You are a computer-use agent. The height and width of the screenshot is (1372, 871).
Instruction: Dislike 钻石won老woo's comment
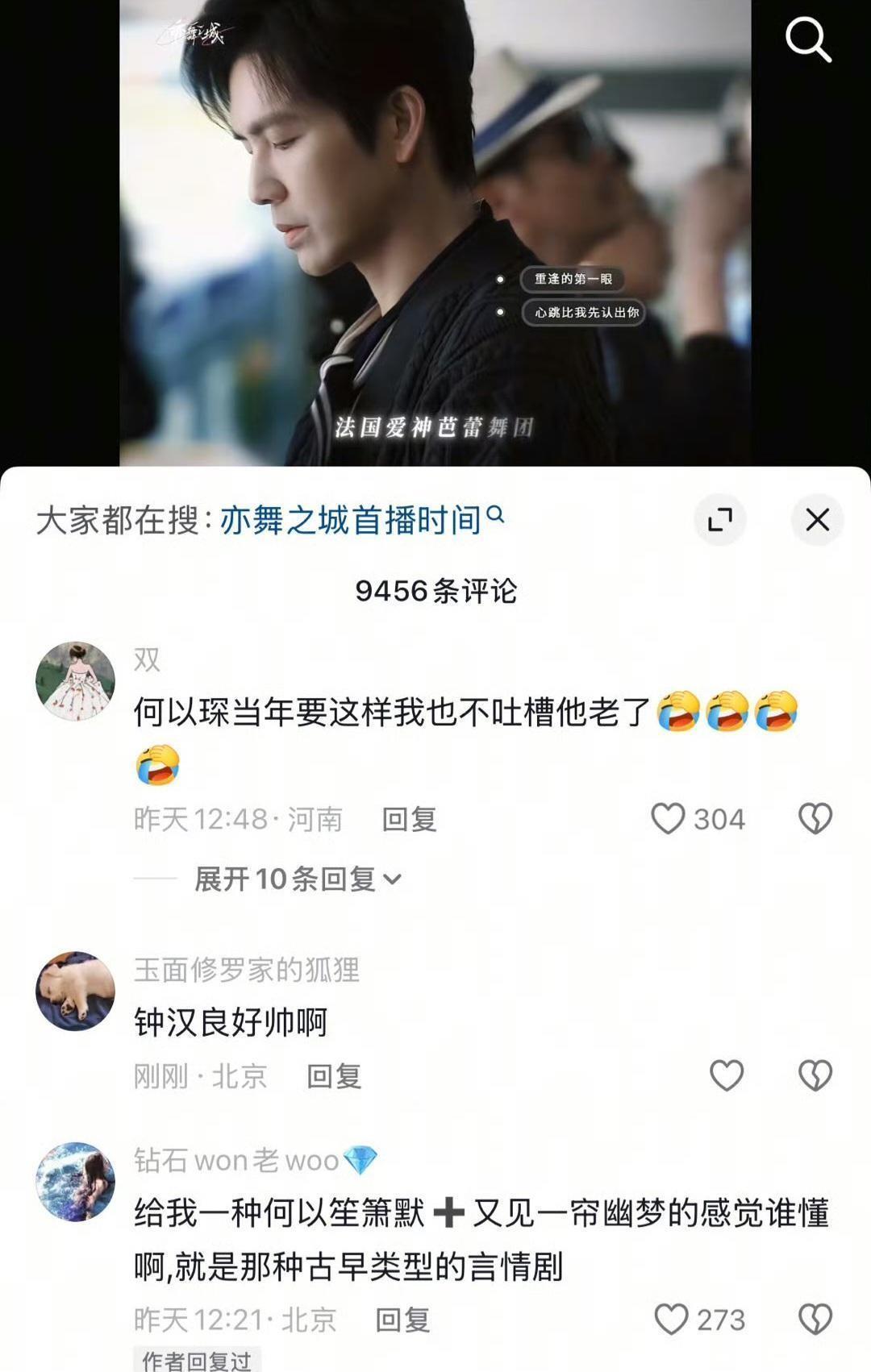815,1320
